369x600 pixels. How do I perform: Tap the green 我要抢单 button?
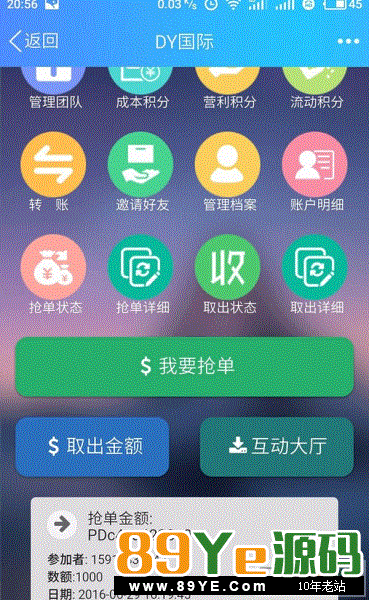click(x=184, y=367)
